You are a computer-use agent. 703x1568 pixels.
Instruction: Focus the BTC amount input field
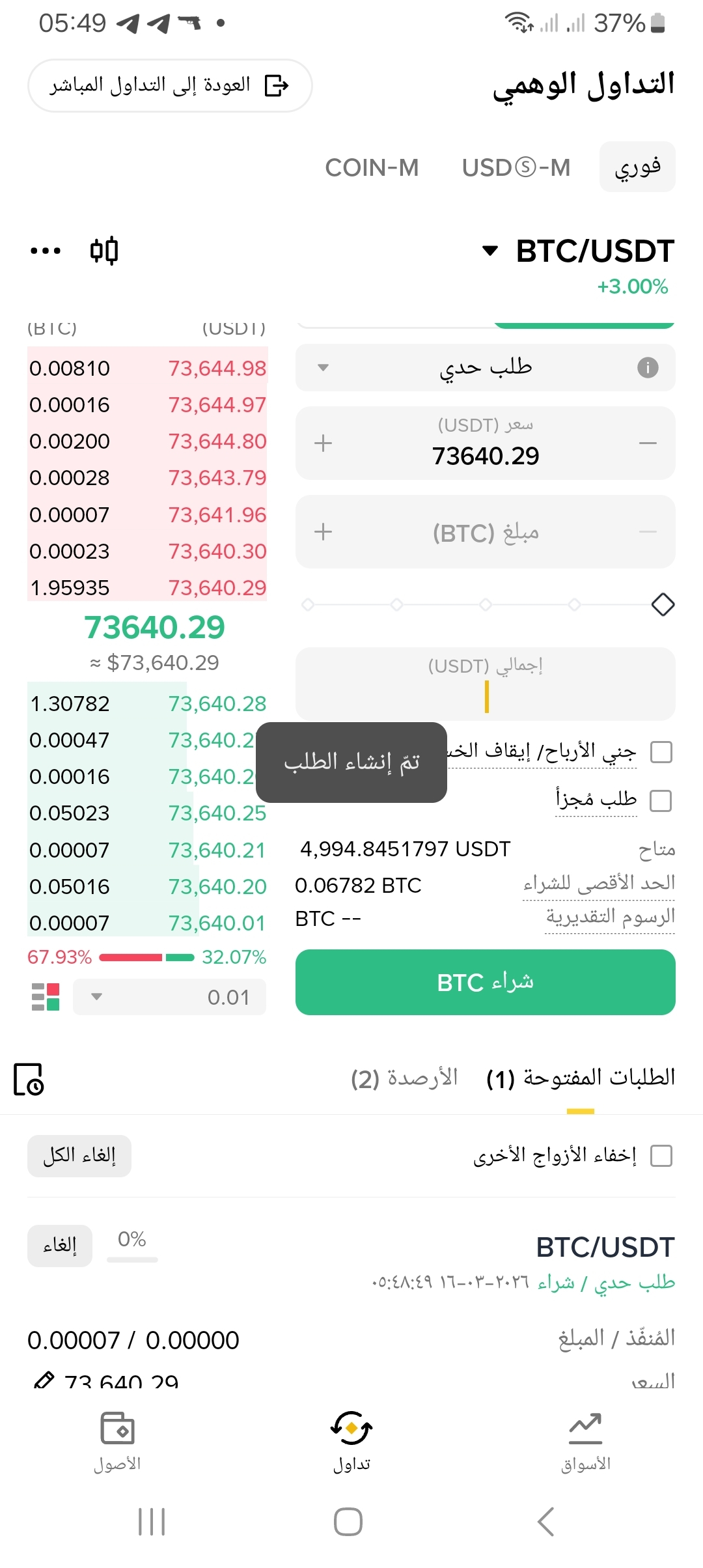(x=485, y=533)
